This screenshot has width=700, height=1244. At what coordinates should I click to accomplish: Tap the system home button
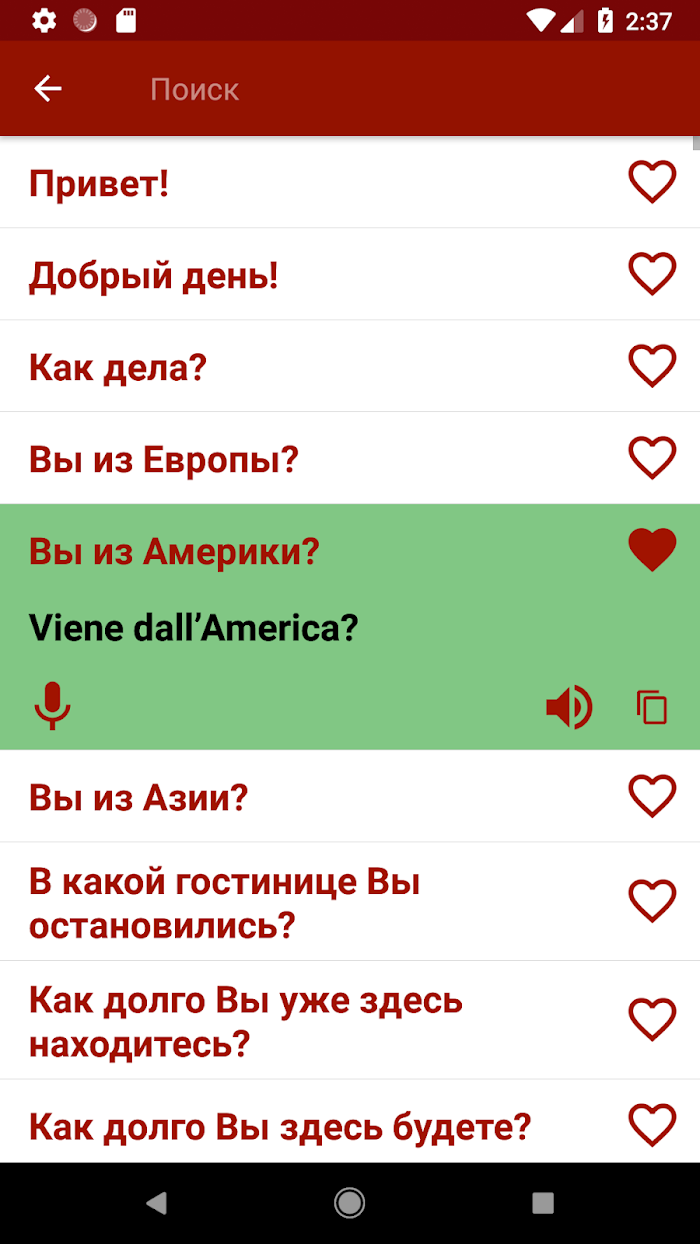pyautogui.click(x=349, y=1203)
